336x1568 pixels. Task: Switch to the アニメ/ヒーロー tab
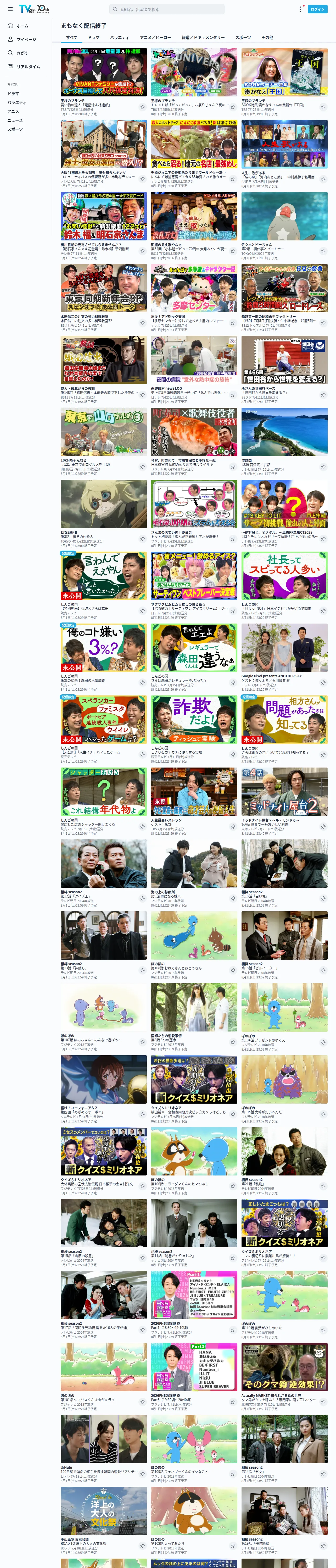tap(155, 38)
